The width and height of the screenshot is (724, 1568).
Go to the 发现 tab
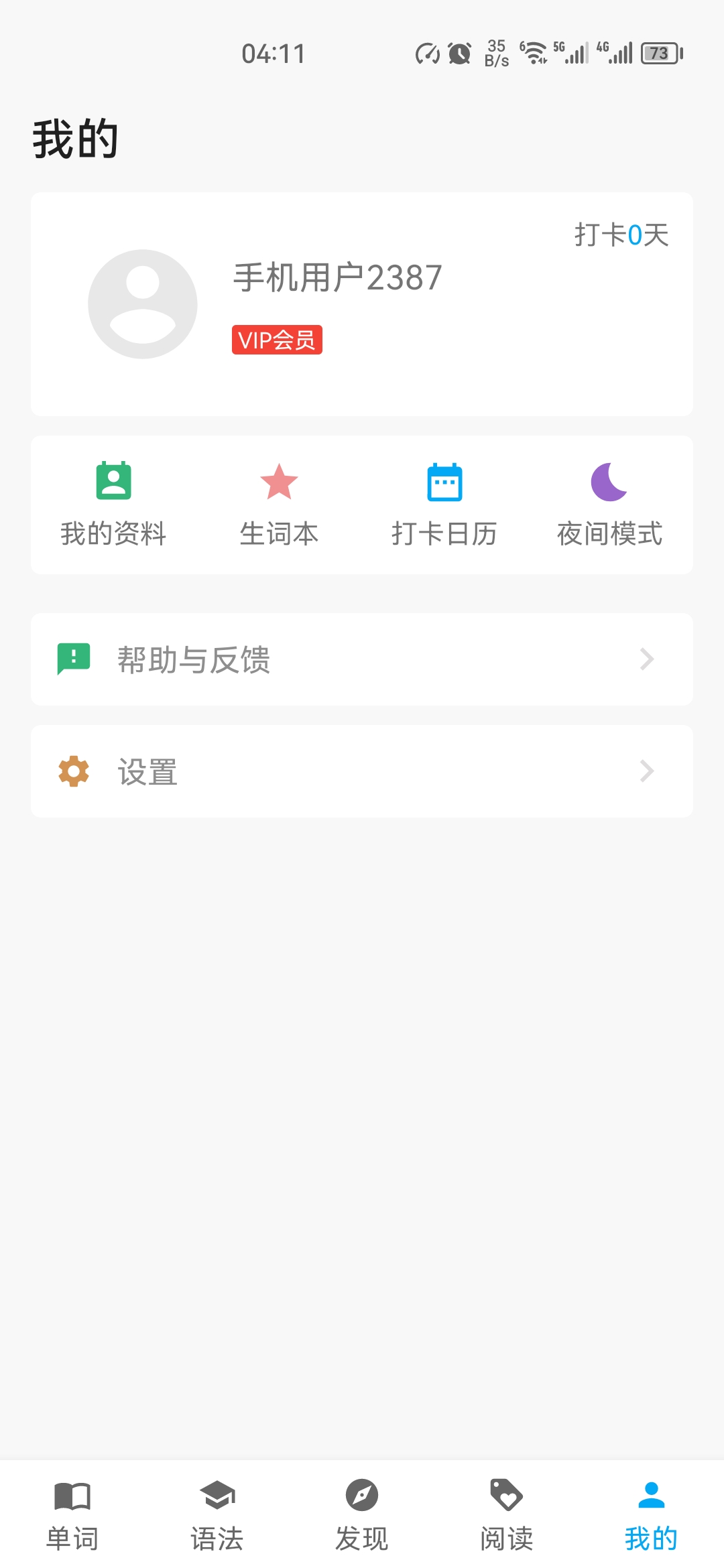[362, 1514]
